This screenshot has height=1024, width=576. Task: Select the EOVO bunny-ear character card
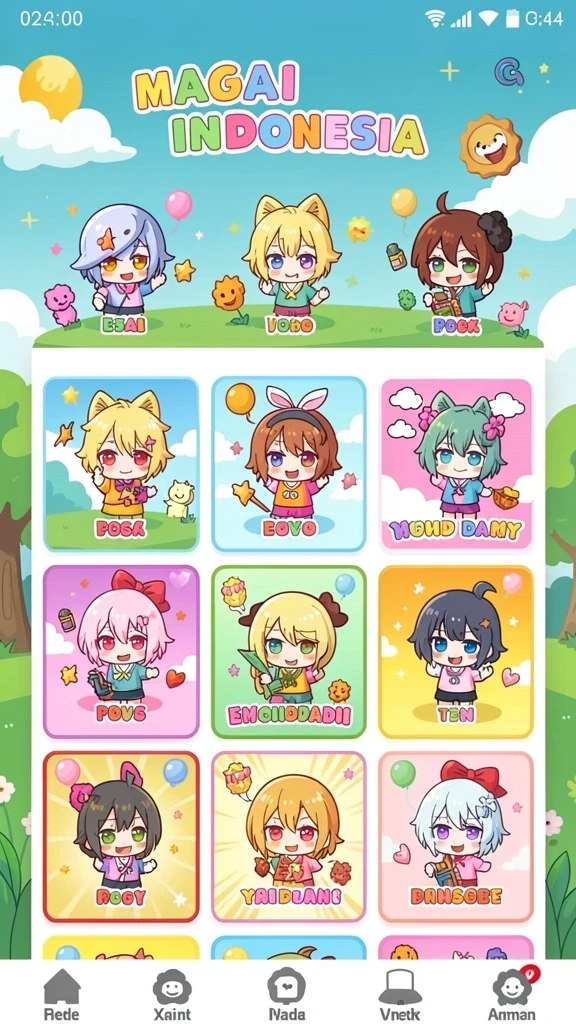(x=289, y=464)
